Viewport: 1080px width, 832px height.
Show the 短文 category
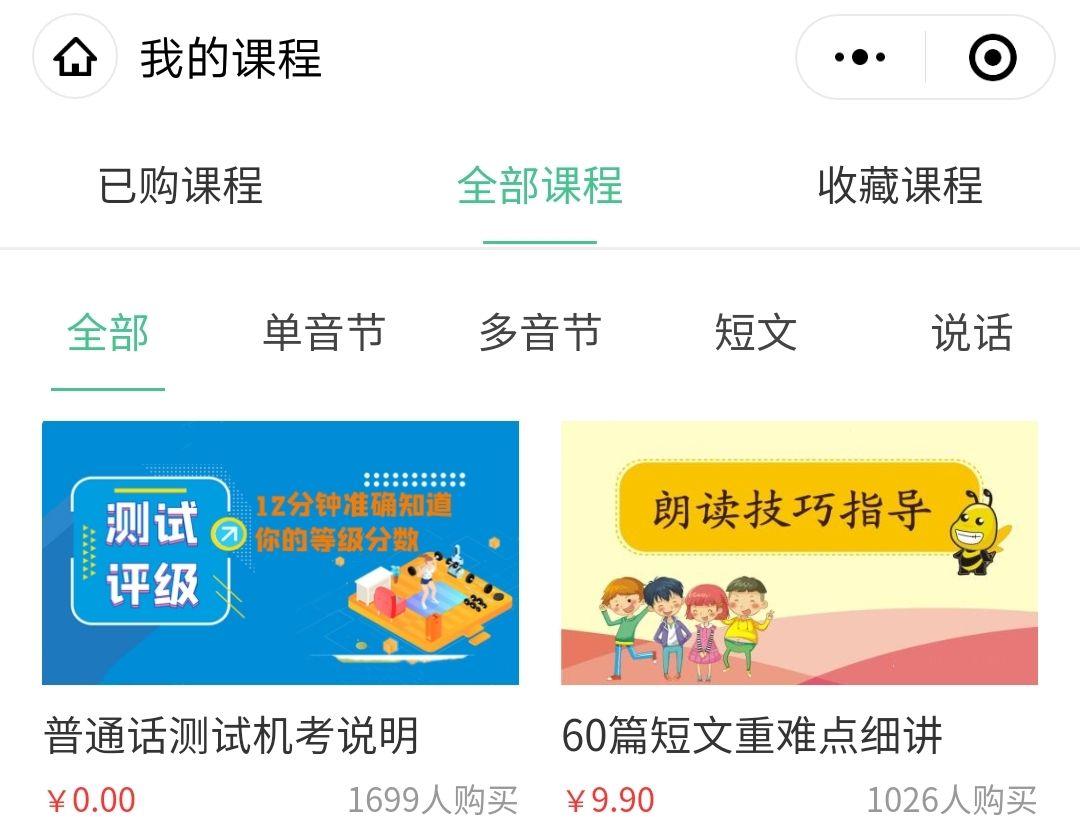[x=756, y=333]
